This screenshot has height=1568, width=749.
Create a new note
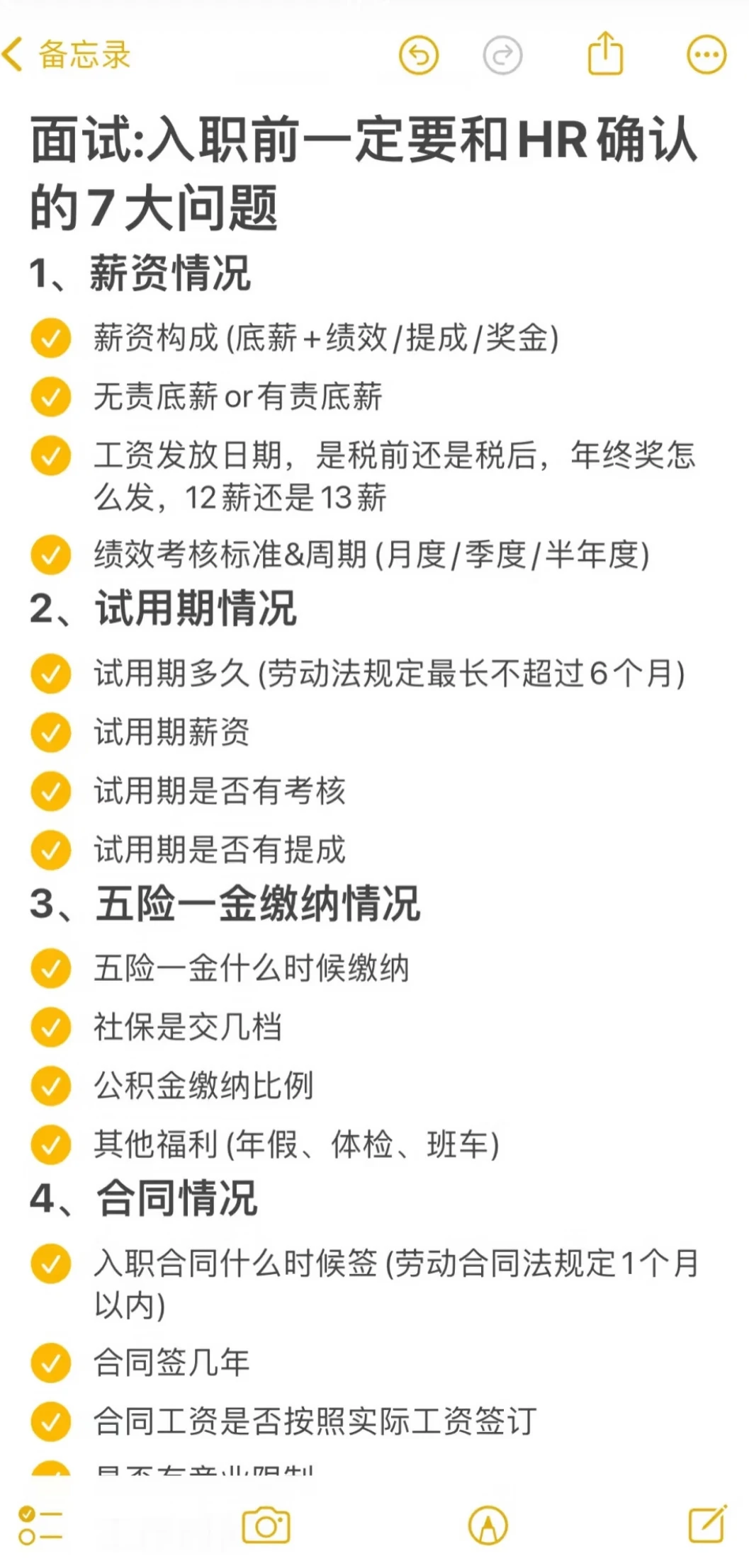708,1523
